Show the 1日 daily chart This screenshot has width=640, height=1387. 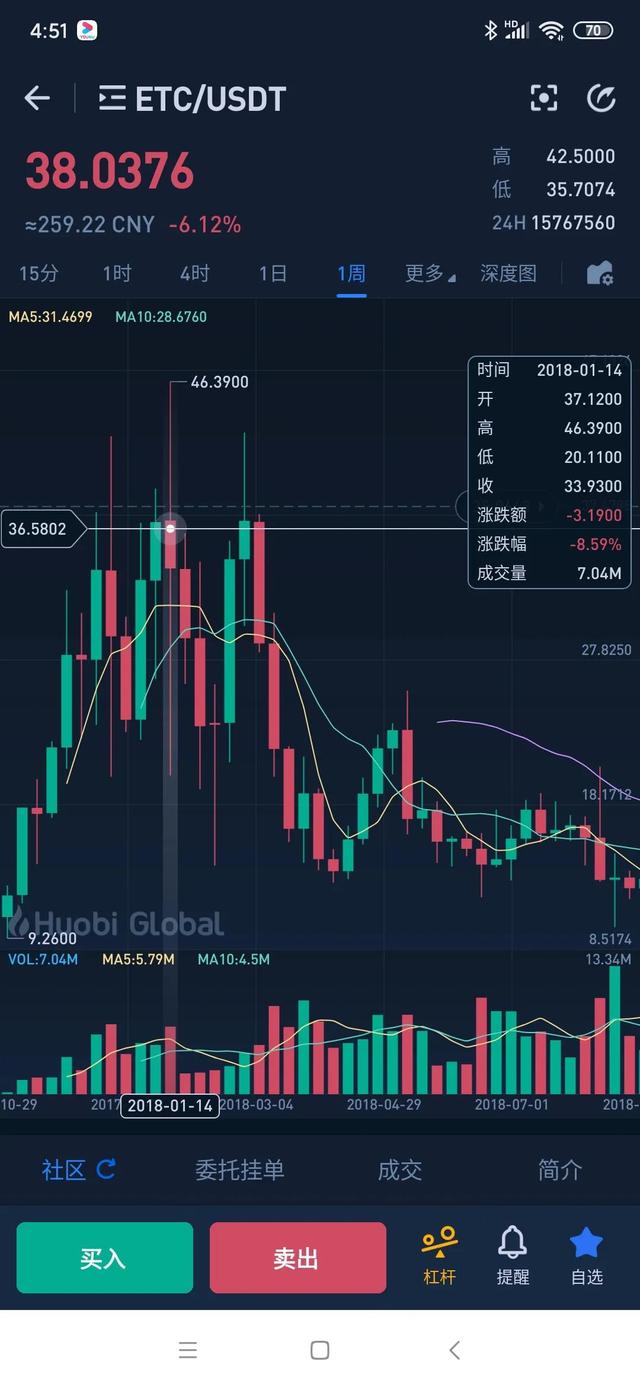pyautogui.click(x=273, y=273)
